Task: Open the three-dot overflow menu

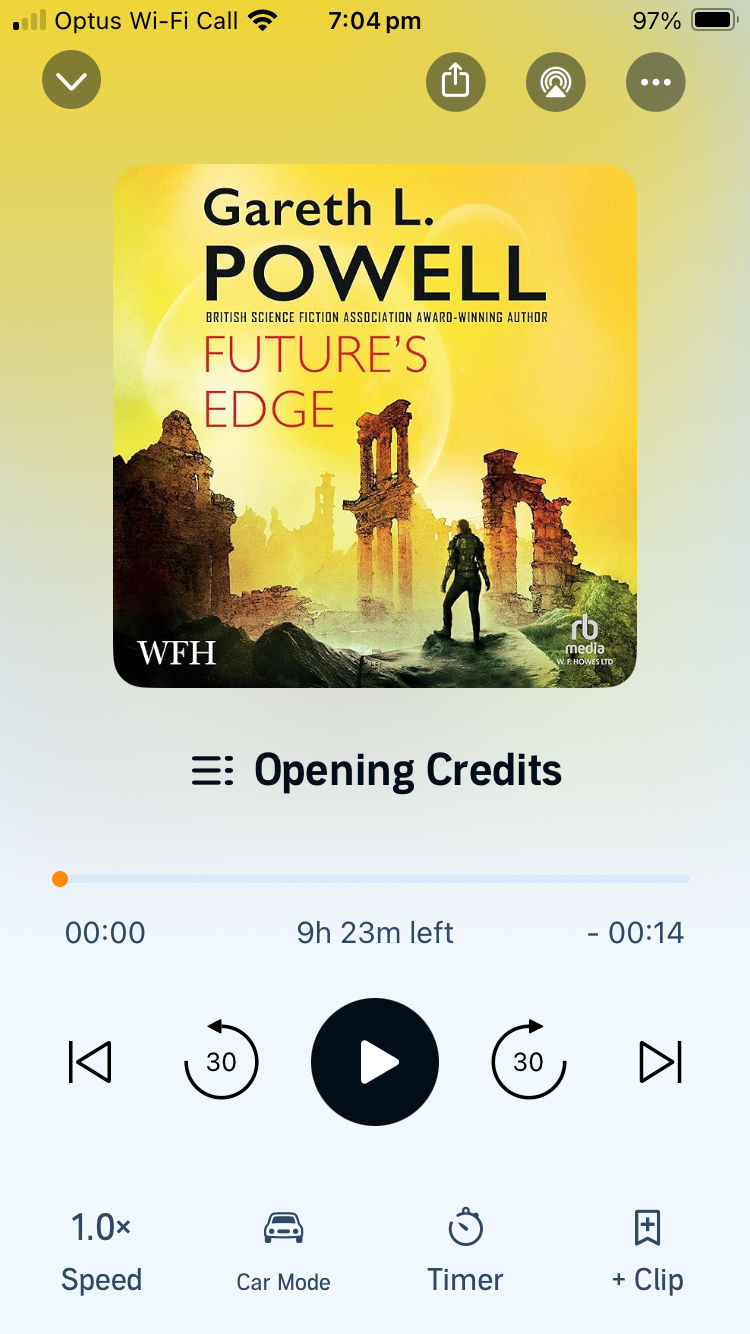Action: tap(655, 81)
